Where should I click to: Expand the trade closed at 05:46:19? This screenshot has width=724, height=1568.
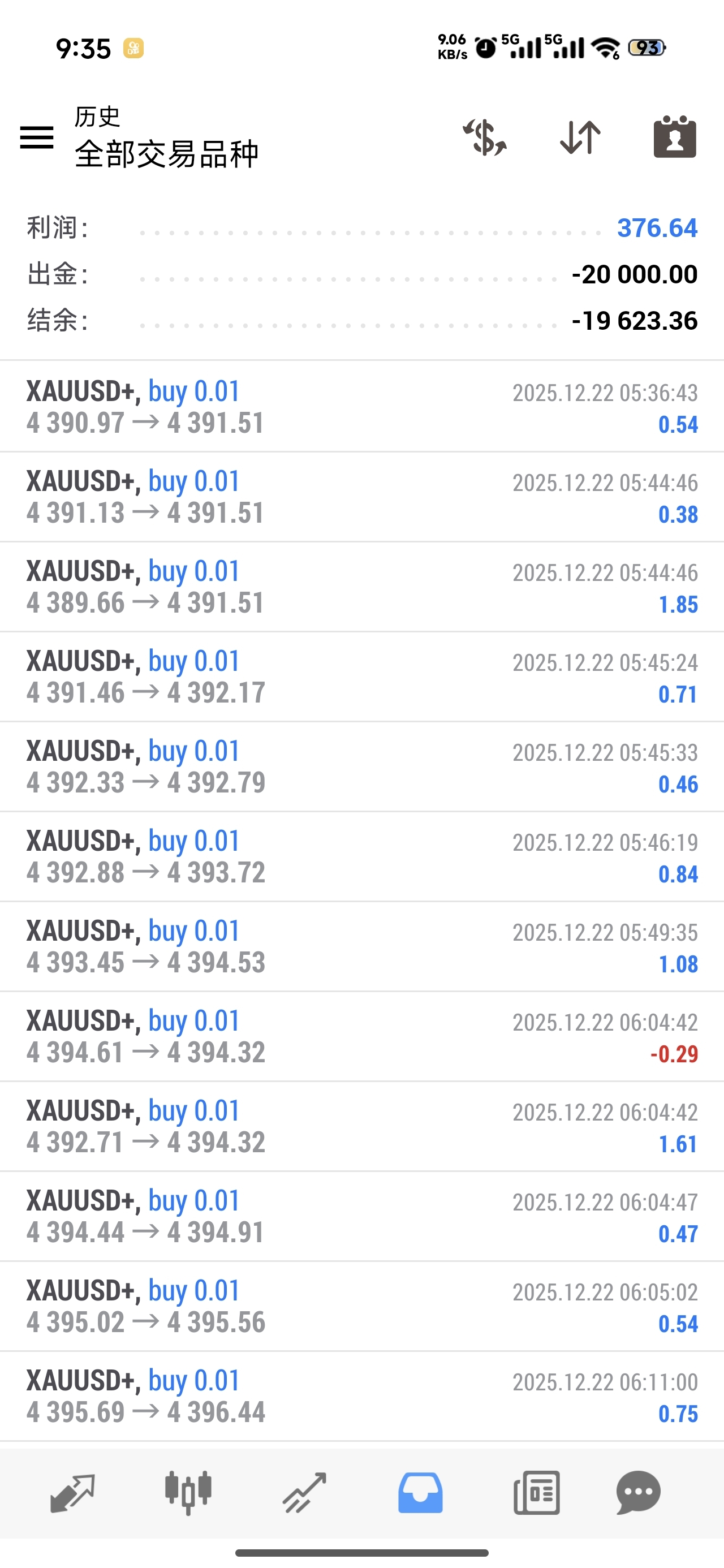point(361,856)
